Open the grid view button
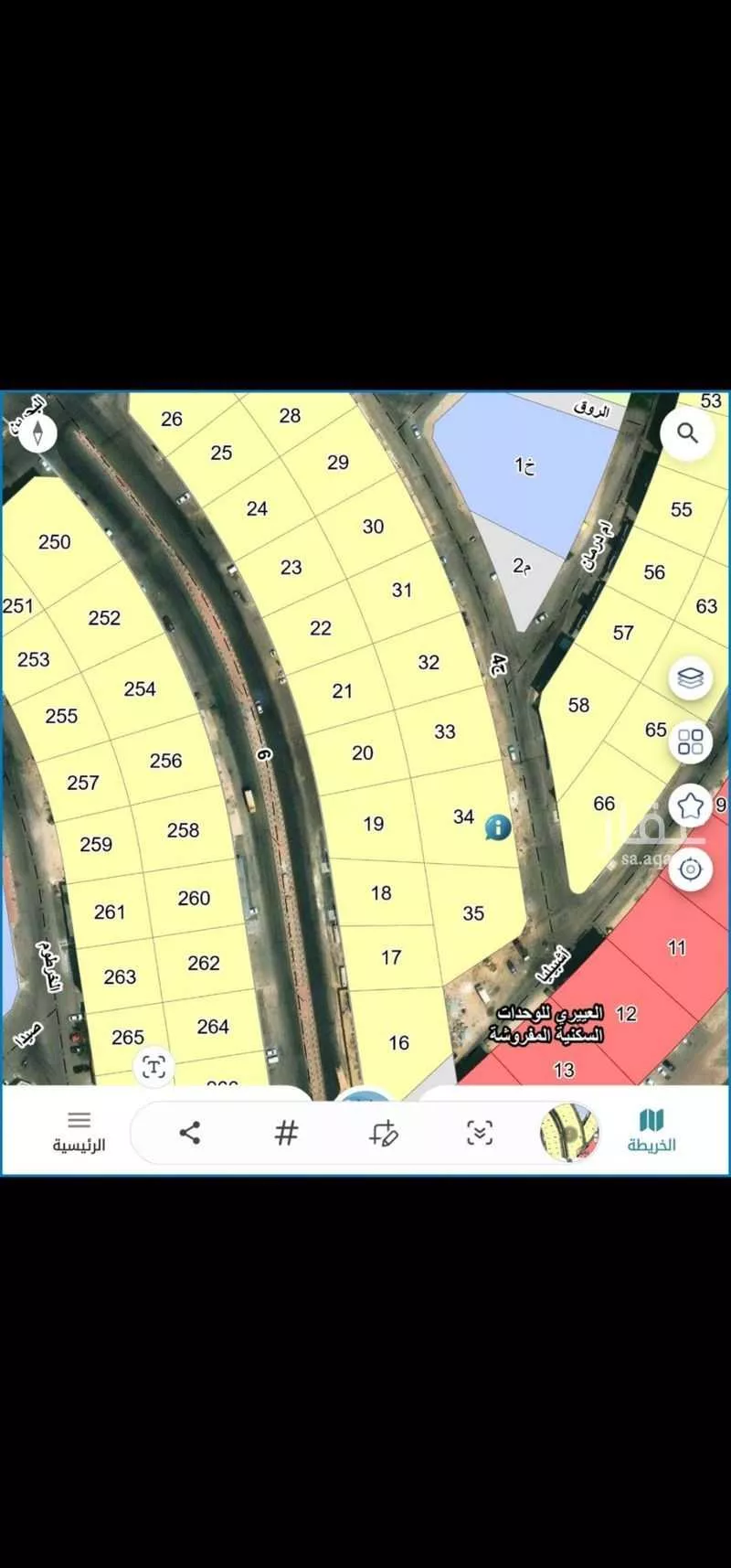This screenshot has height=1568, width=731. [691, 741]
